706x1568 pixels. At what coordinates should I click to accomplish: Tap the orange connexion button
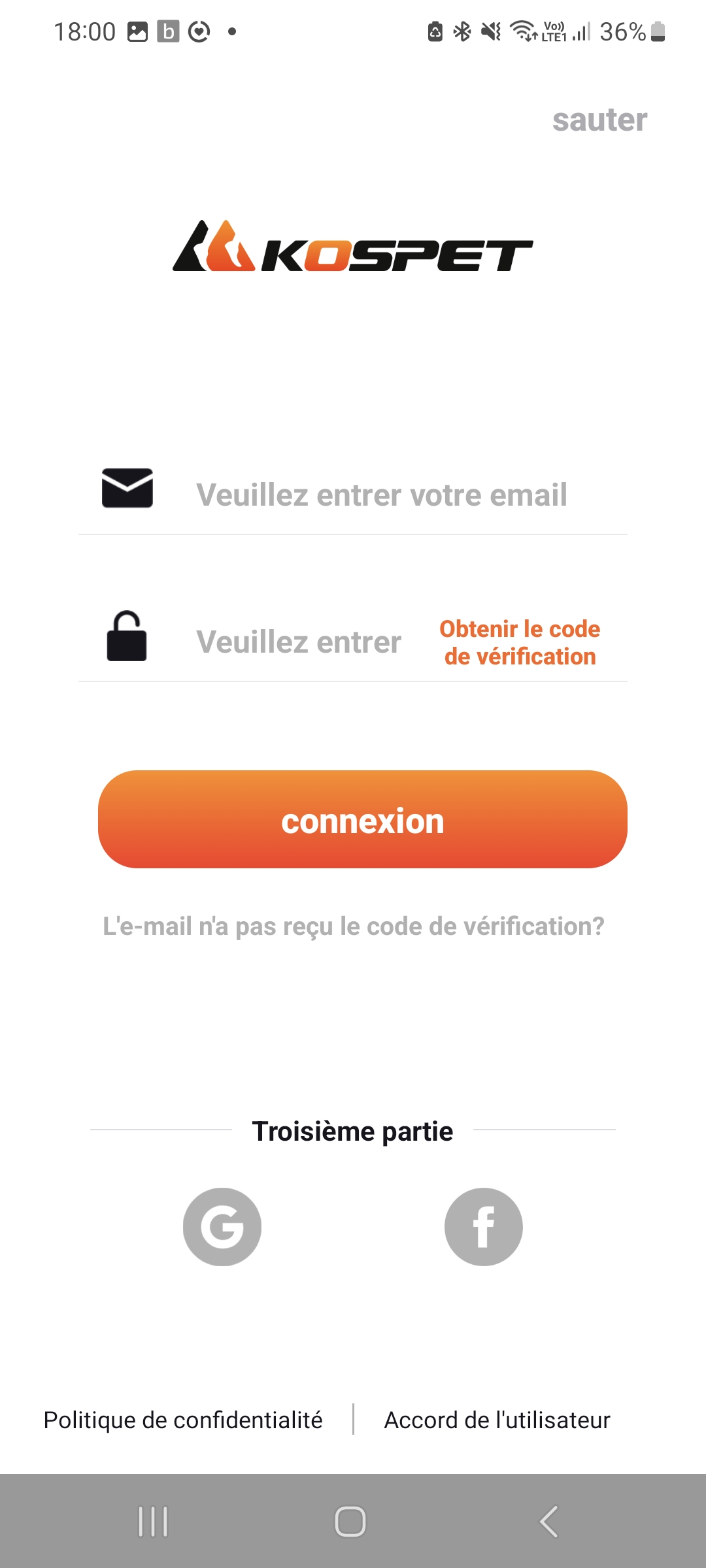[363, 819]
